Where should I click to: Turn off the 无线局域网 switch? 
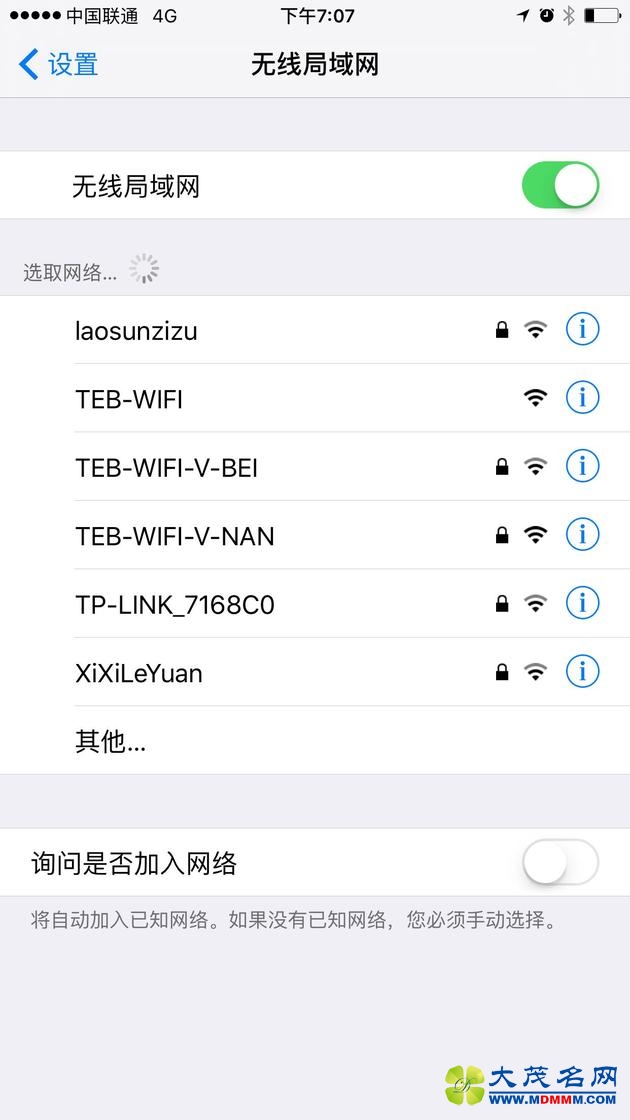[x=560, y=186]
